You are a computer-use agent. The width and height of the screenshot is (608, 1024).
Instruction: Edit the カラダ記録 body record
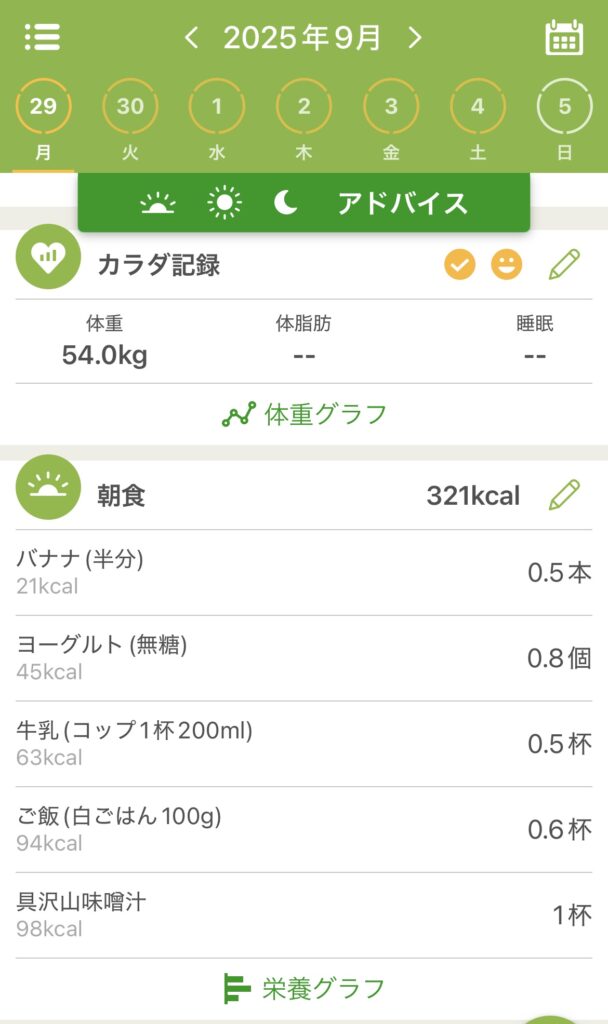pos(564,265)
